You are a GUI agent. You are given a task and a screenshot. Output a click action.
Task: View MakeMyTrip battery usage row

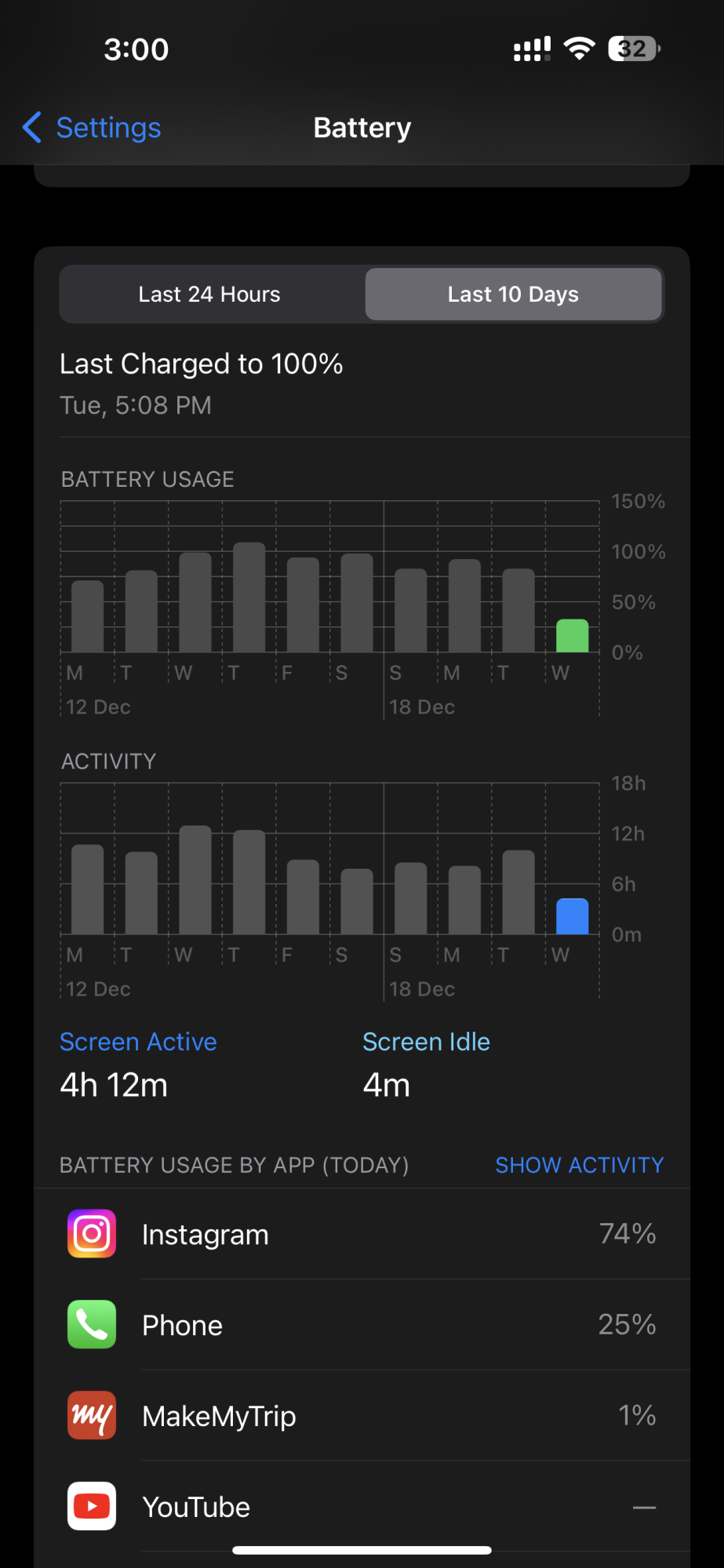point(362,1416)
